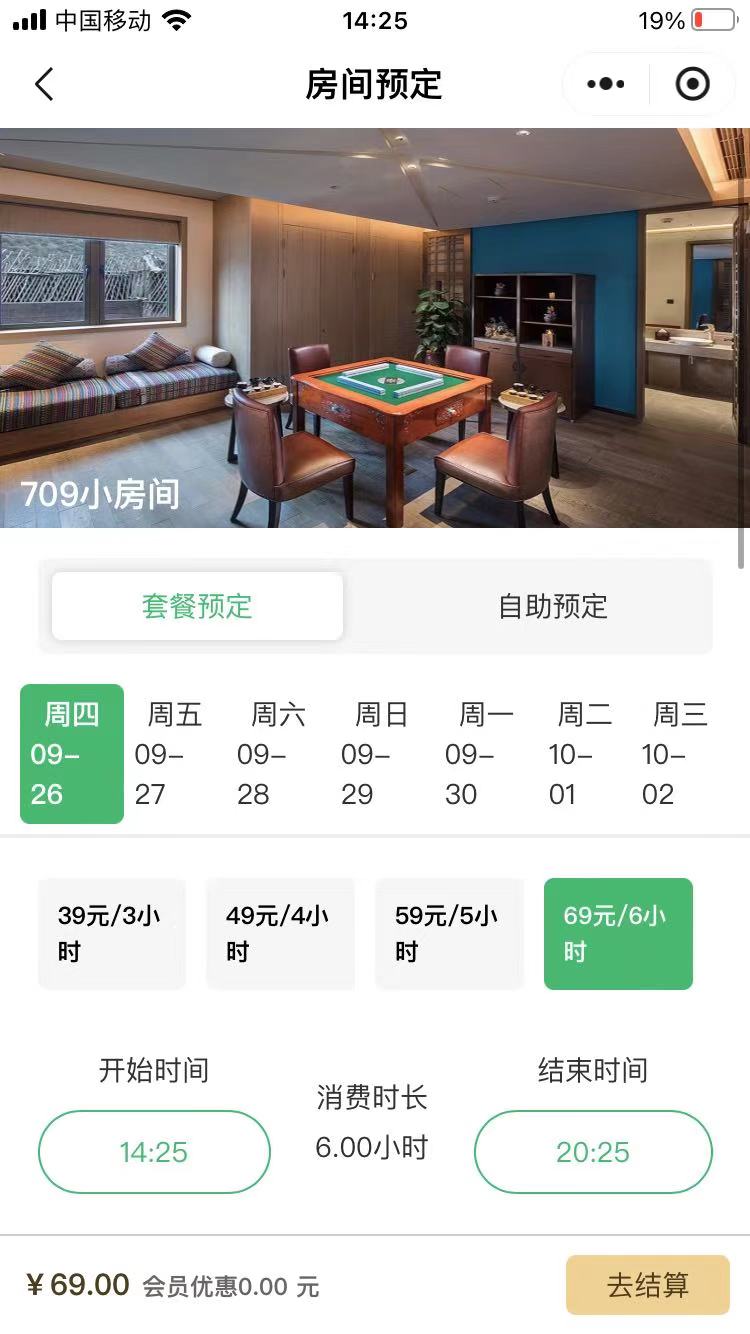750x1334 pixels.
Task: Select Thursday 09-26 date
Action: [72, 754]
